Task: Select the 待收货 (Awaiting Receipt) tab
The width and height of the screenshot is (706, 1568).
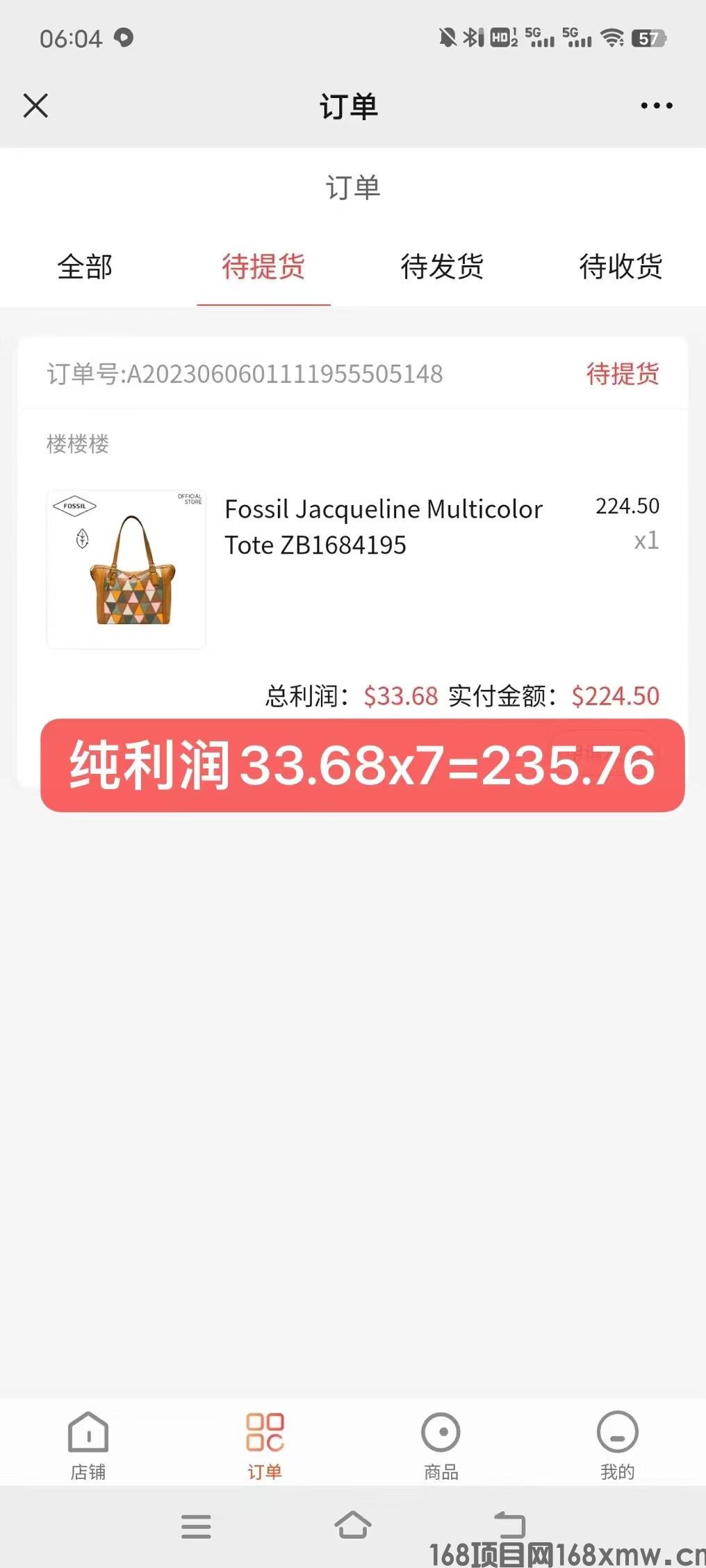Action: [618, 267]
